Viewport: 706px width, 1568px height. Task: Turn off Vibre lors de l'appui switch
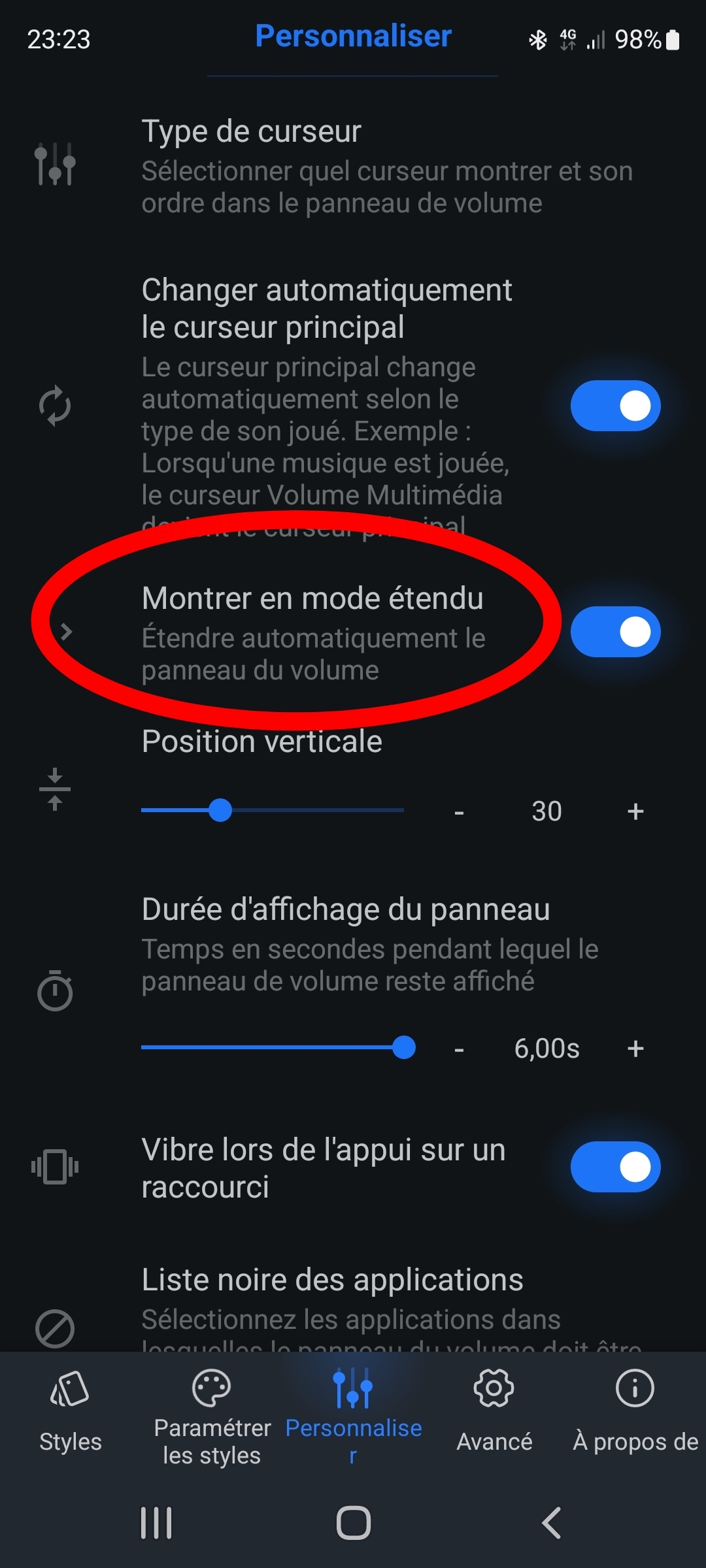pos(615,1167)
